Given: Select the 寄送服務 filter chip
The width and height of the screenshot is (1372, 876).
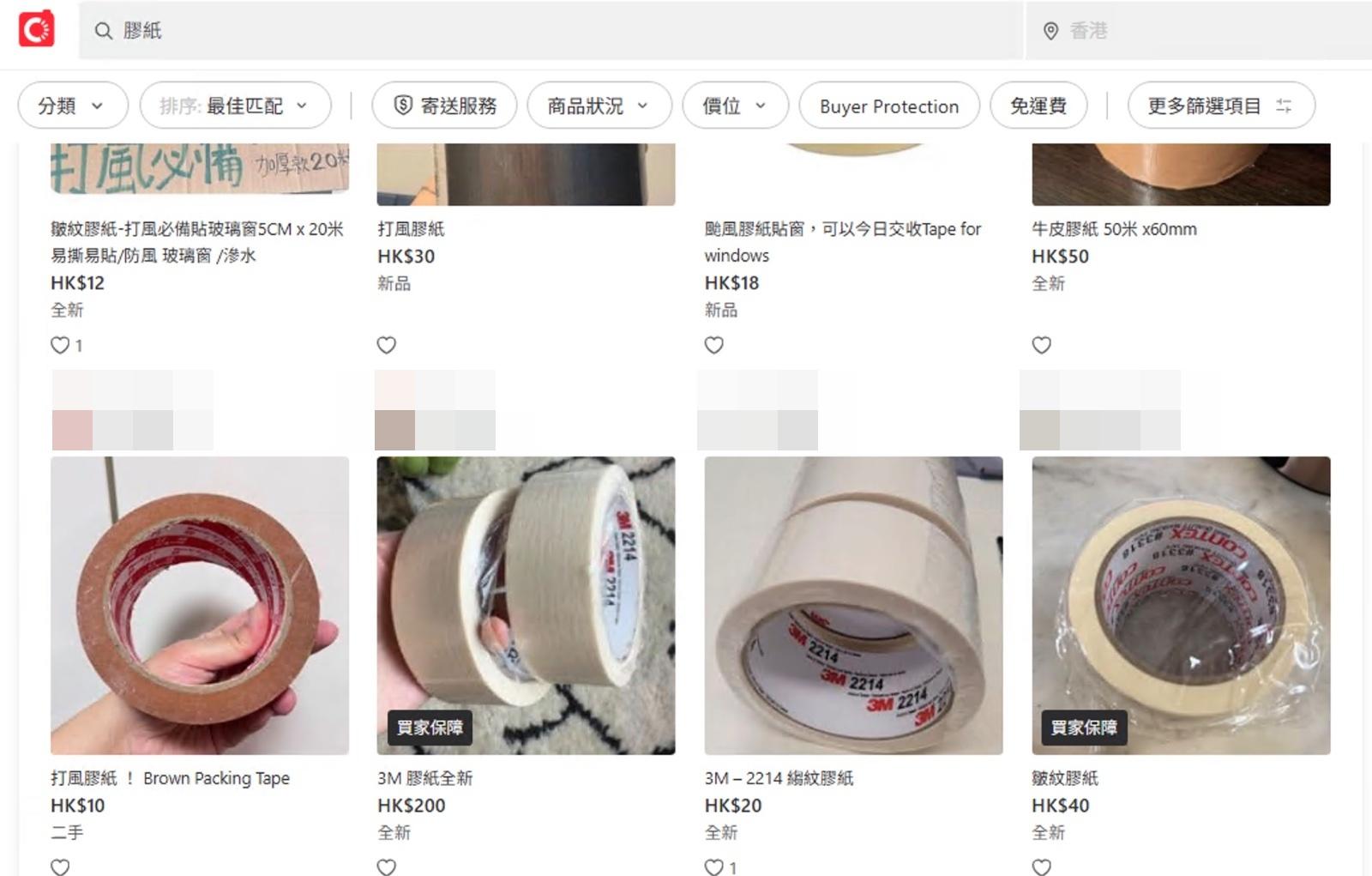Looking at the screenshot, I should [x=444, y=106].
